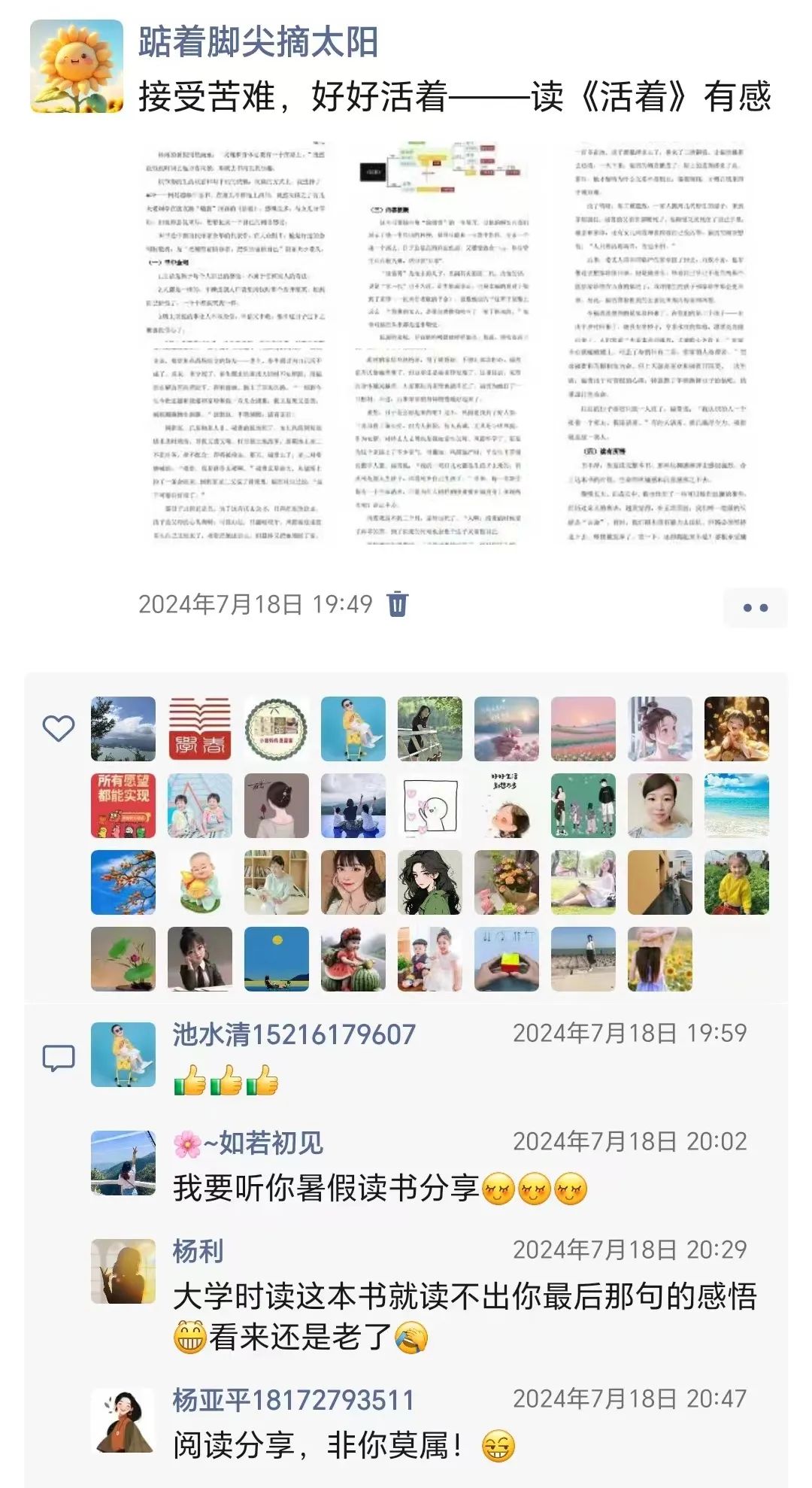Image resolution: width=812 pixels, height=1488 pixels.
Task: Delete this post with trash icon
Action: pyautogui.click(x=397, y=604)
